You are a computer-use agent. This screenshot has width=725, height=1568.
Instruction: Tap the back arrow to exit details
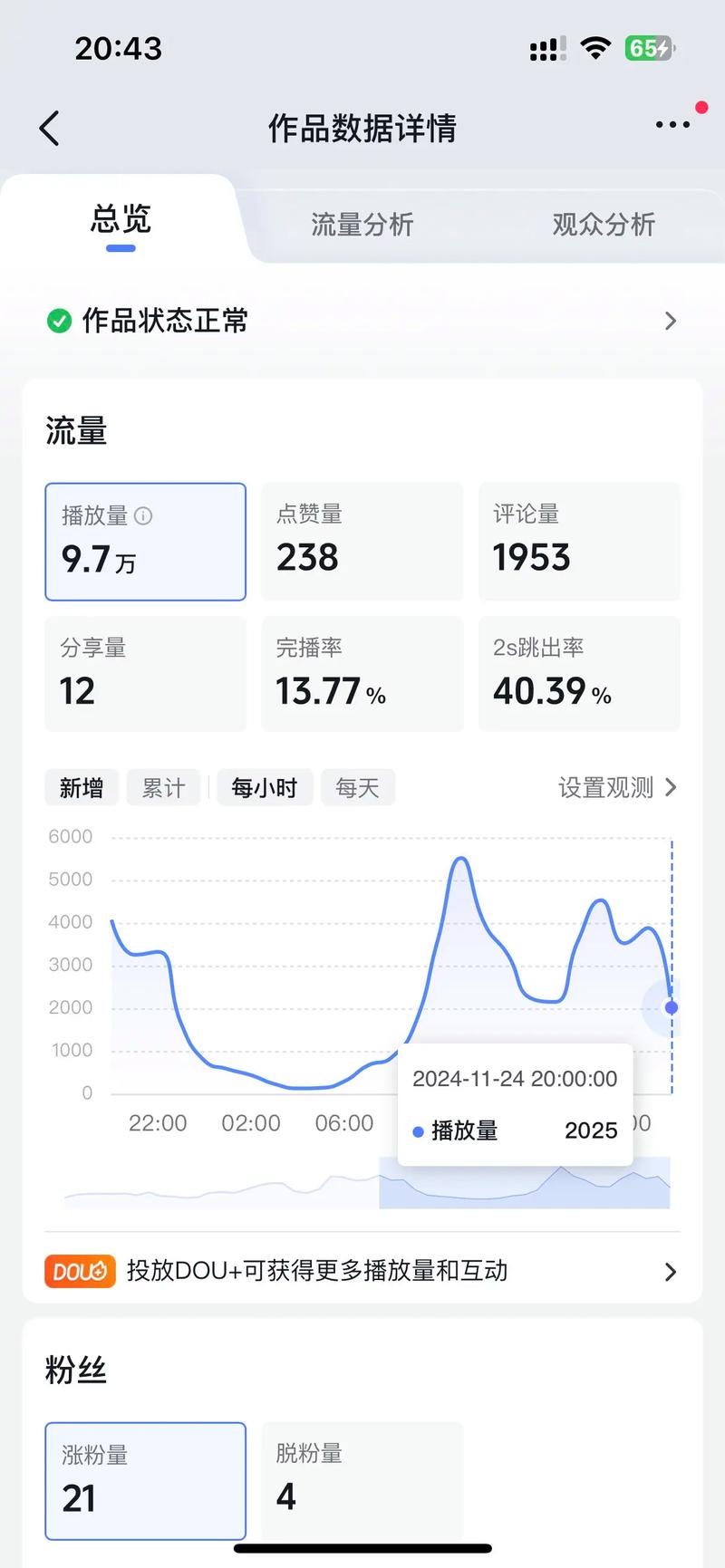pyautogui.click(x=48, y=129)
